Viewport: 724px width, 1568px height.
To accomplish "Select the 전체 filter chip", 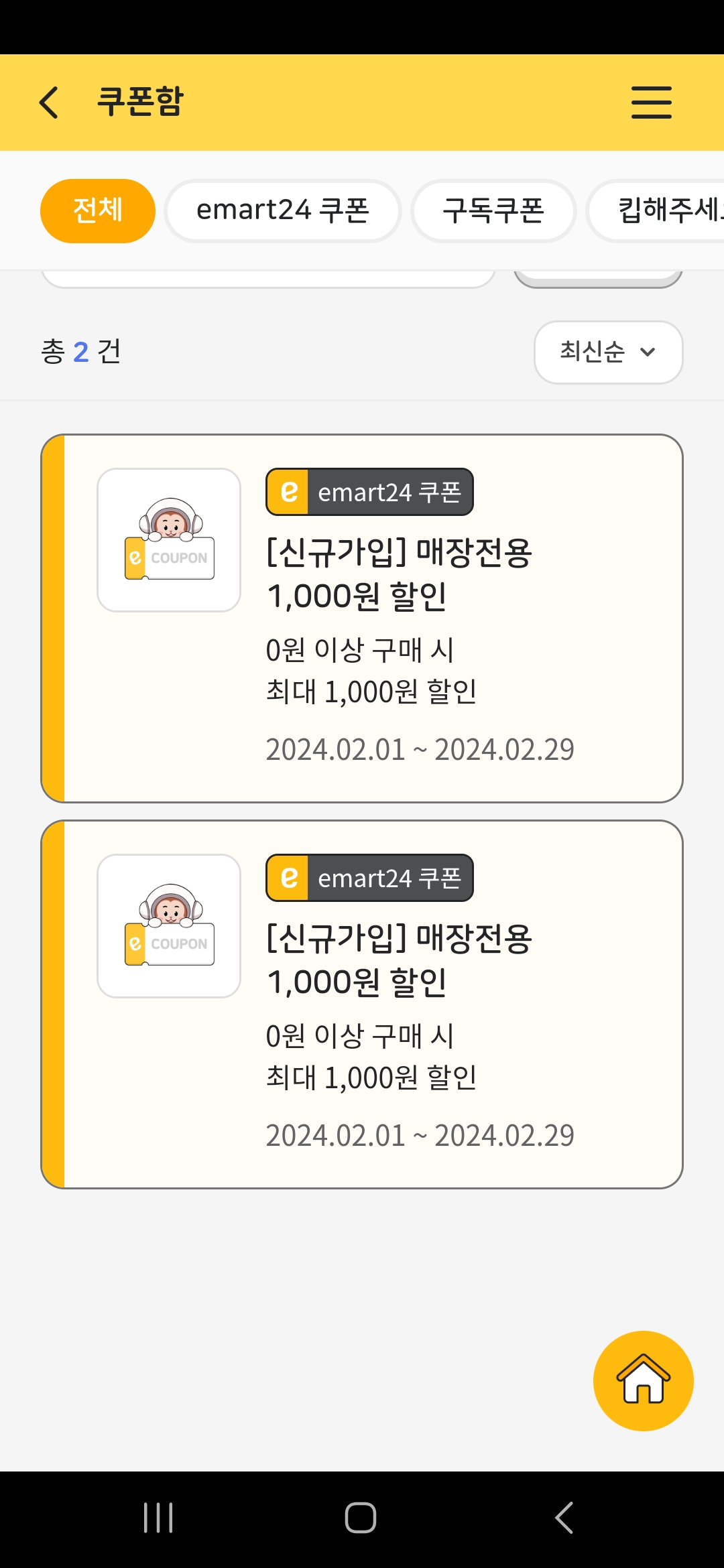I will (98, 211).
